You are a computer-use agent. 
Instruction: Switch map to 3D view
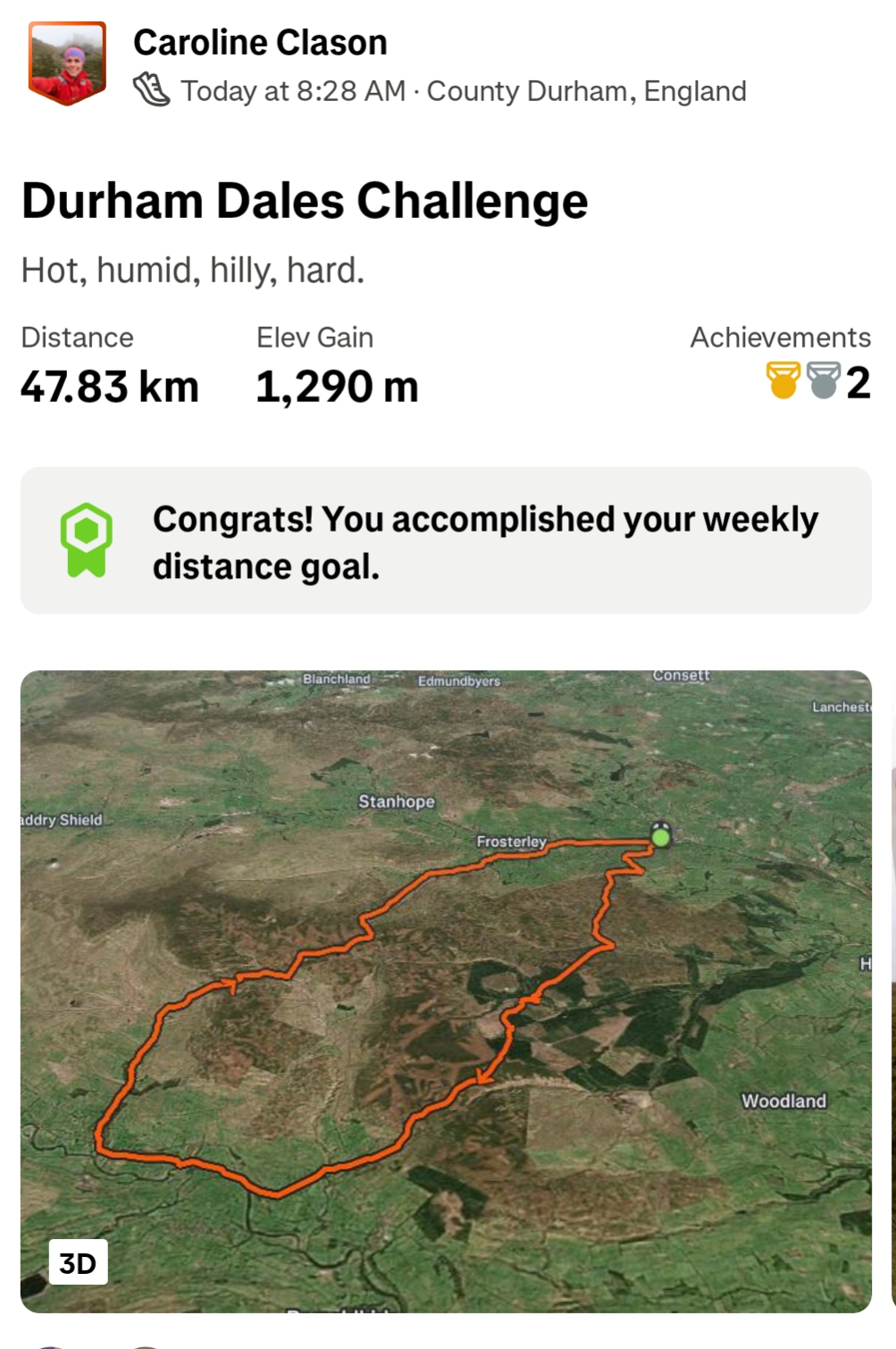[x=78, y=1261]
